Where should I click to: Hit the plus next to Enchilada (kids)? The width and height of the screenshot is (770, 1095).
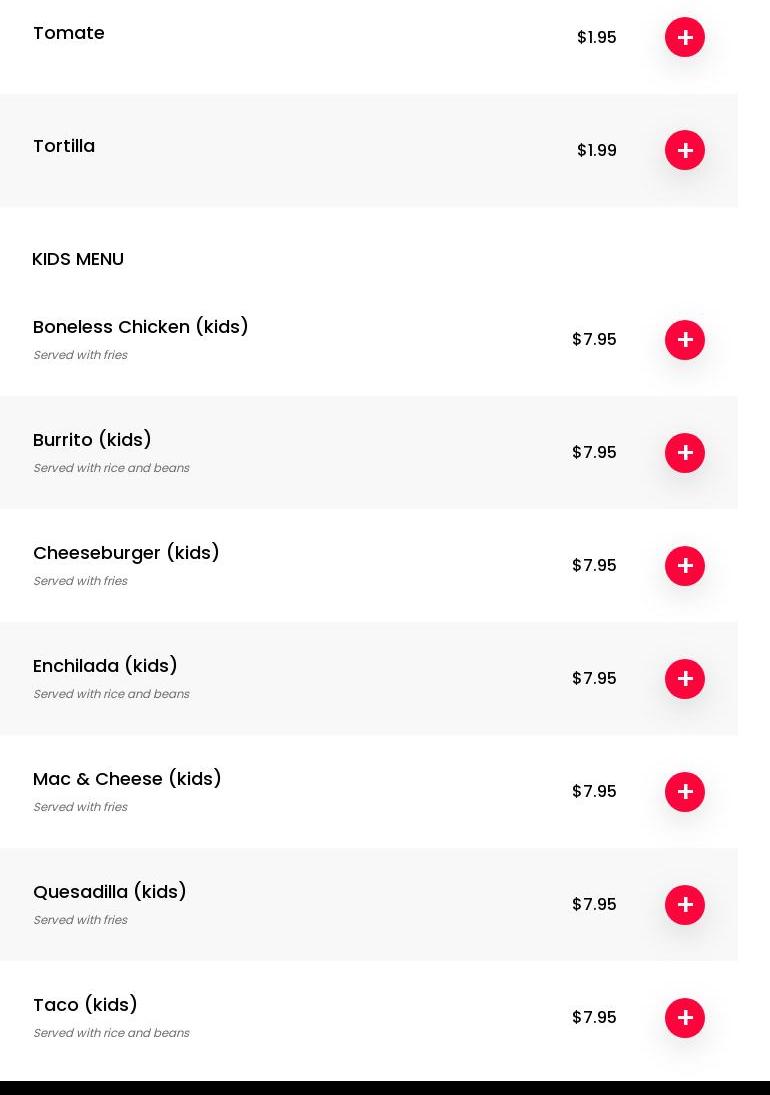(x=685, y=679)
